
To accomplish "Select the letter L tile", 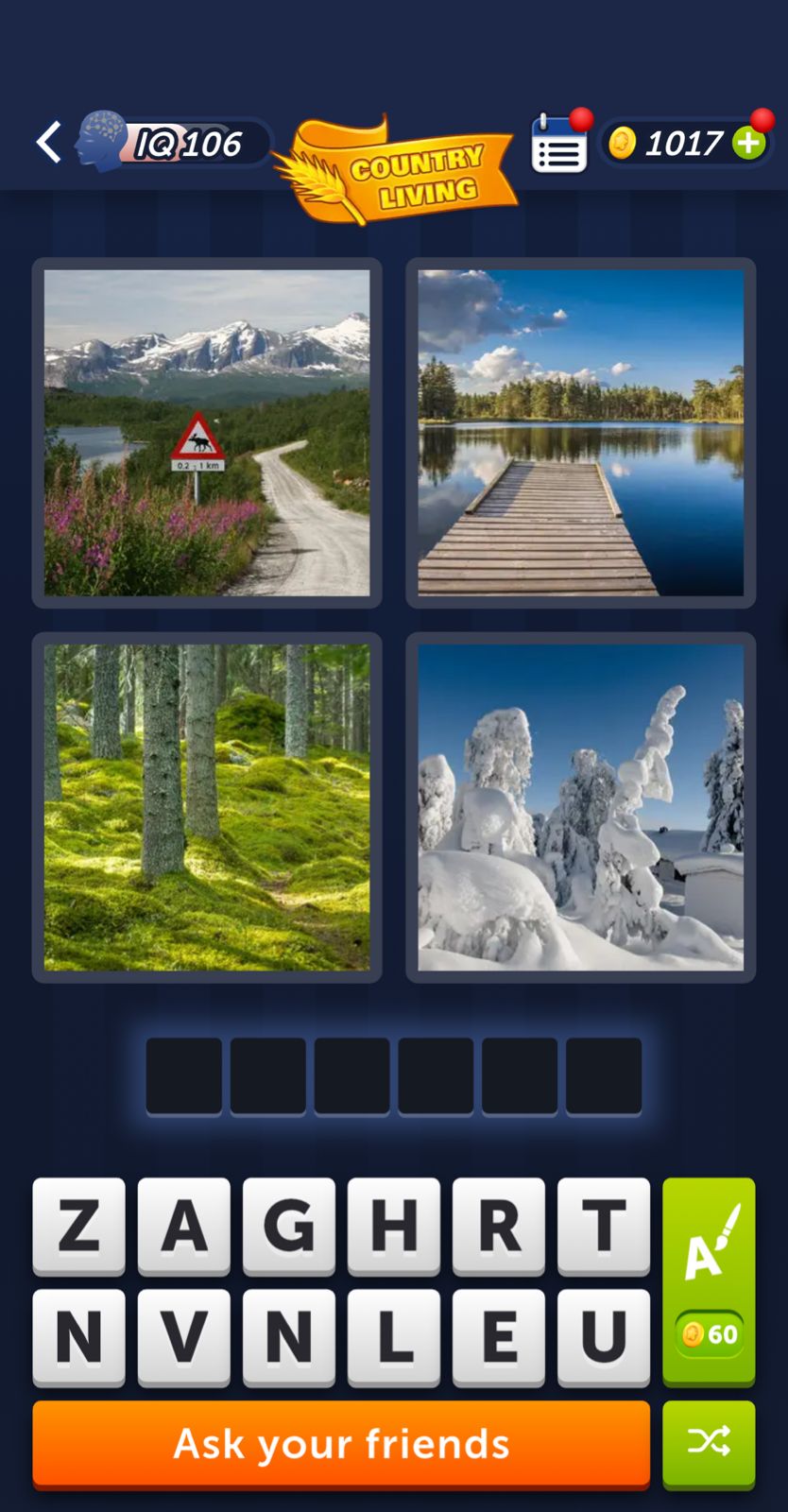I will click(x=394, y=1335).
